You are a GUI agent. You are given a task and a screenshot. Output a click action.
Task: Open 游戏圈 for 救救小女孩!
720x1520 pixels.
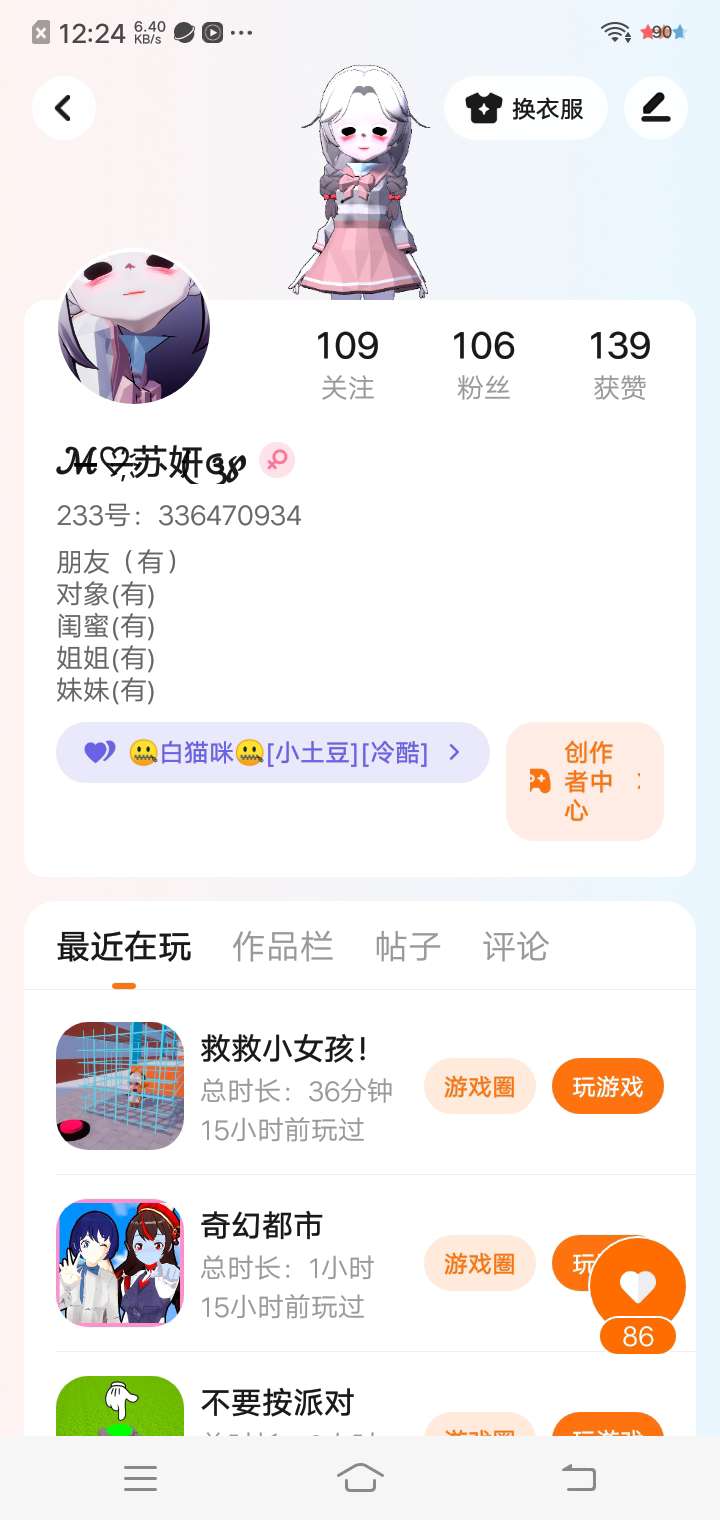(480, 1087)
